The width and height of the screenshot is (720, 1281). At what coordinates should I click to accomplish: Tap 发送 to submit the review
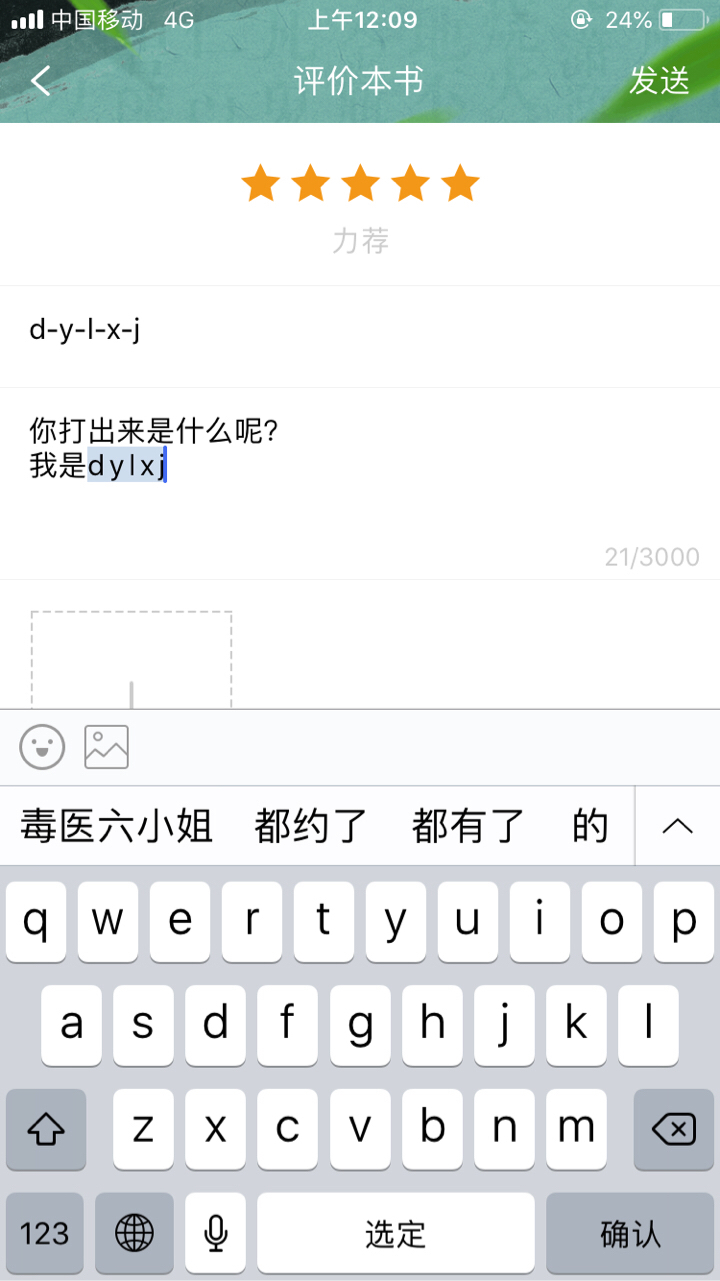tap(659, 81)
